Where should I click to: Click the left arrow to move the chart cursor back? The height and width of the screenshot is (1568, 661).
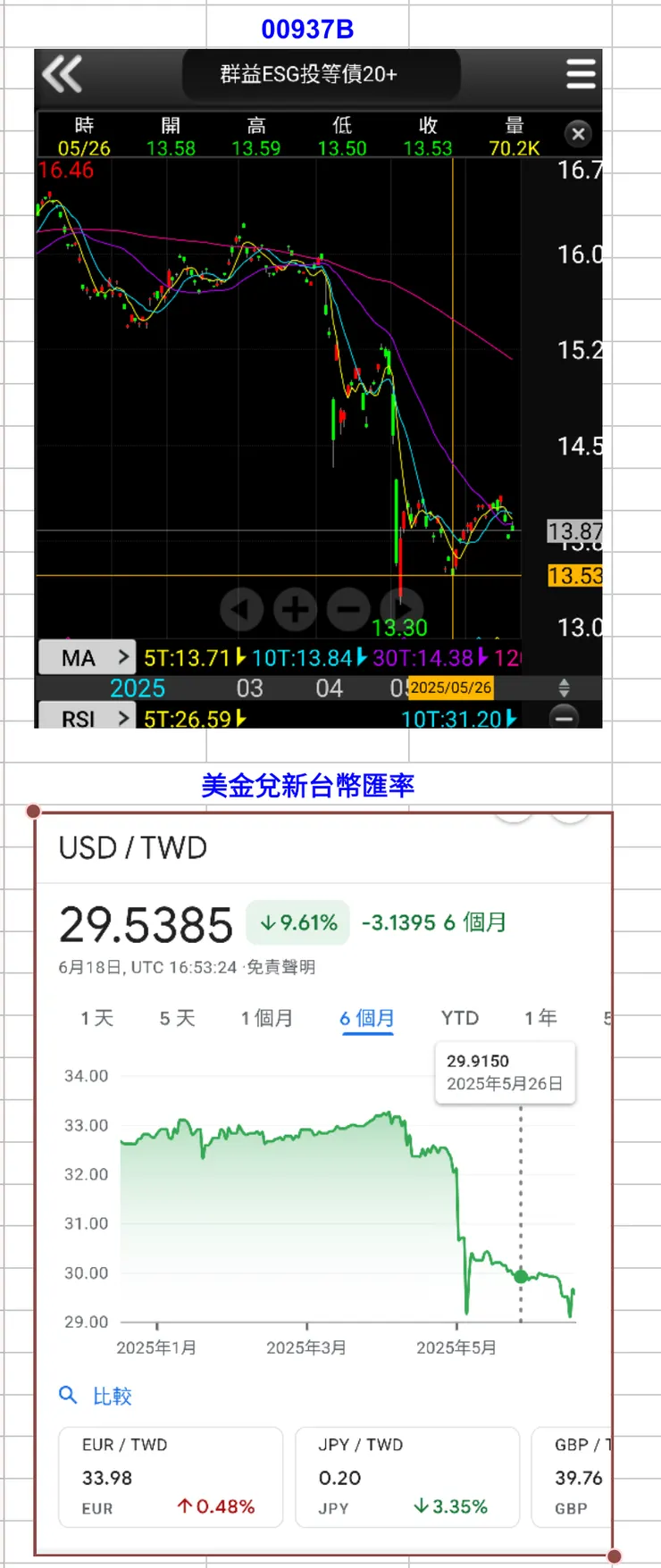point(241,609)
